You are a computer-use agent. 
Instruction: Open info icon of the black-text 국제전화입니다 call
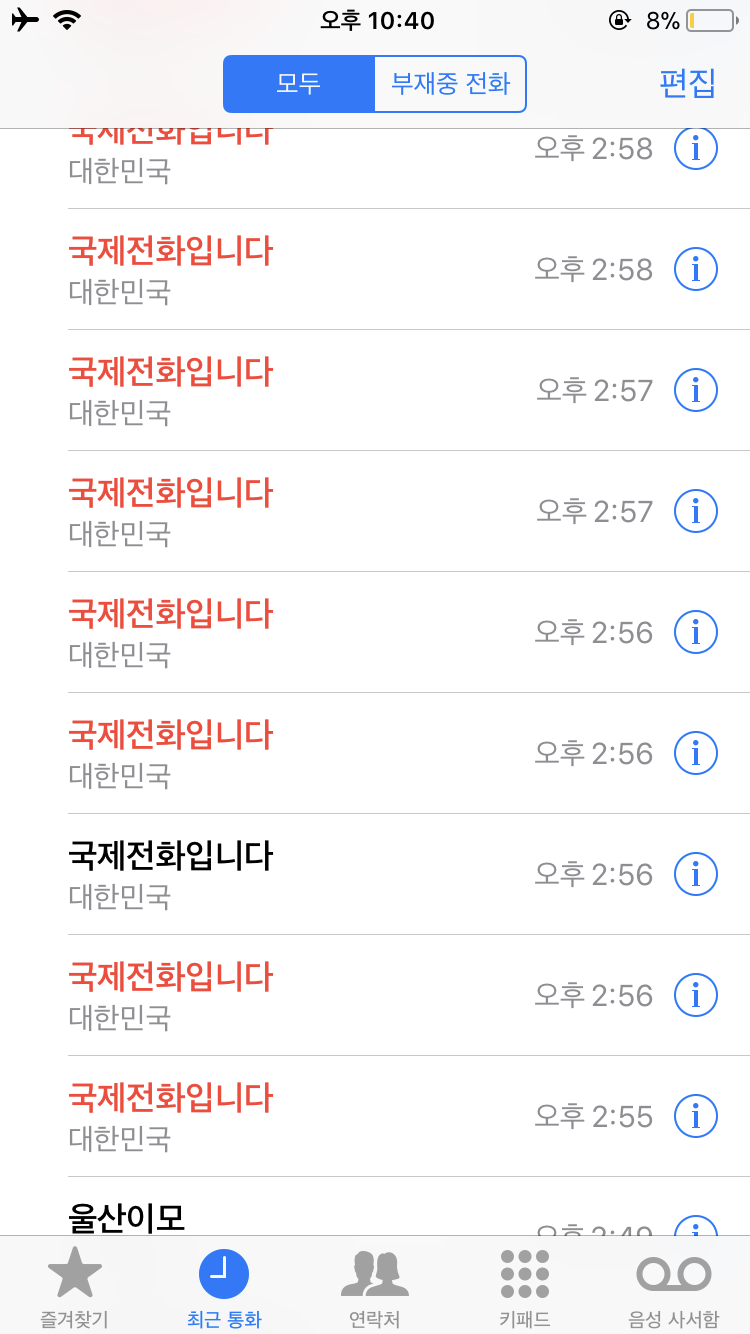[696, 874]
